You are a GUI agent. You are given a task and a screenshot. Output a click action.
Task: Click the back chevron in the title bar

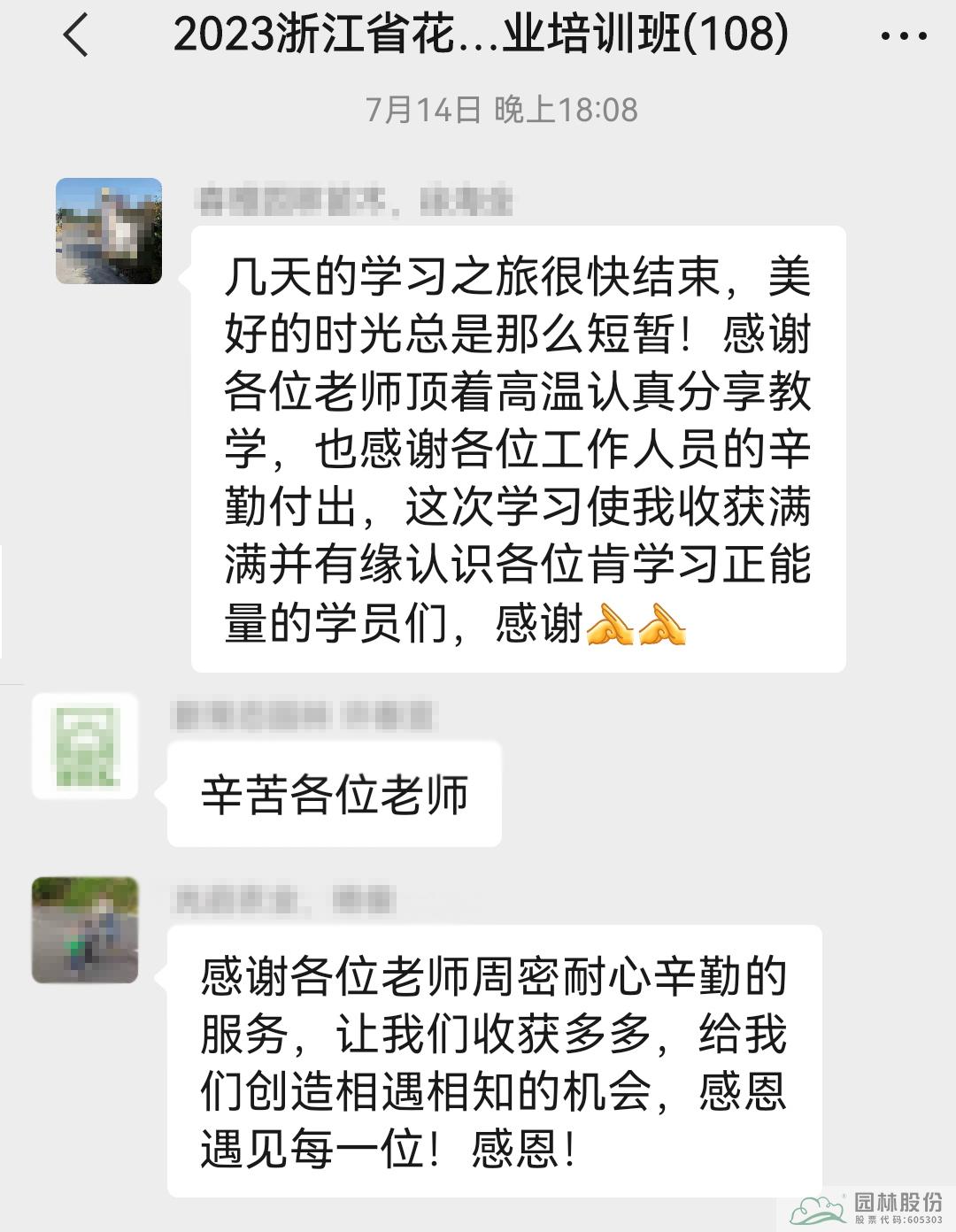tap(74, 35)
